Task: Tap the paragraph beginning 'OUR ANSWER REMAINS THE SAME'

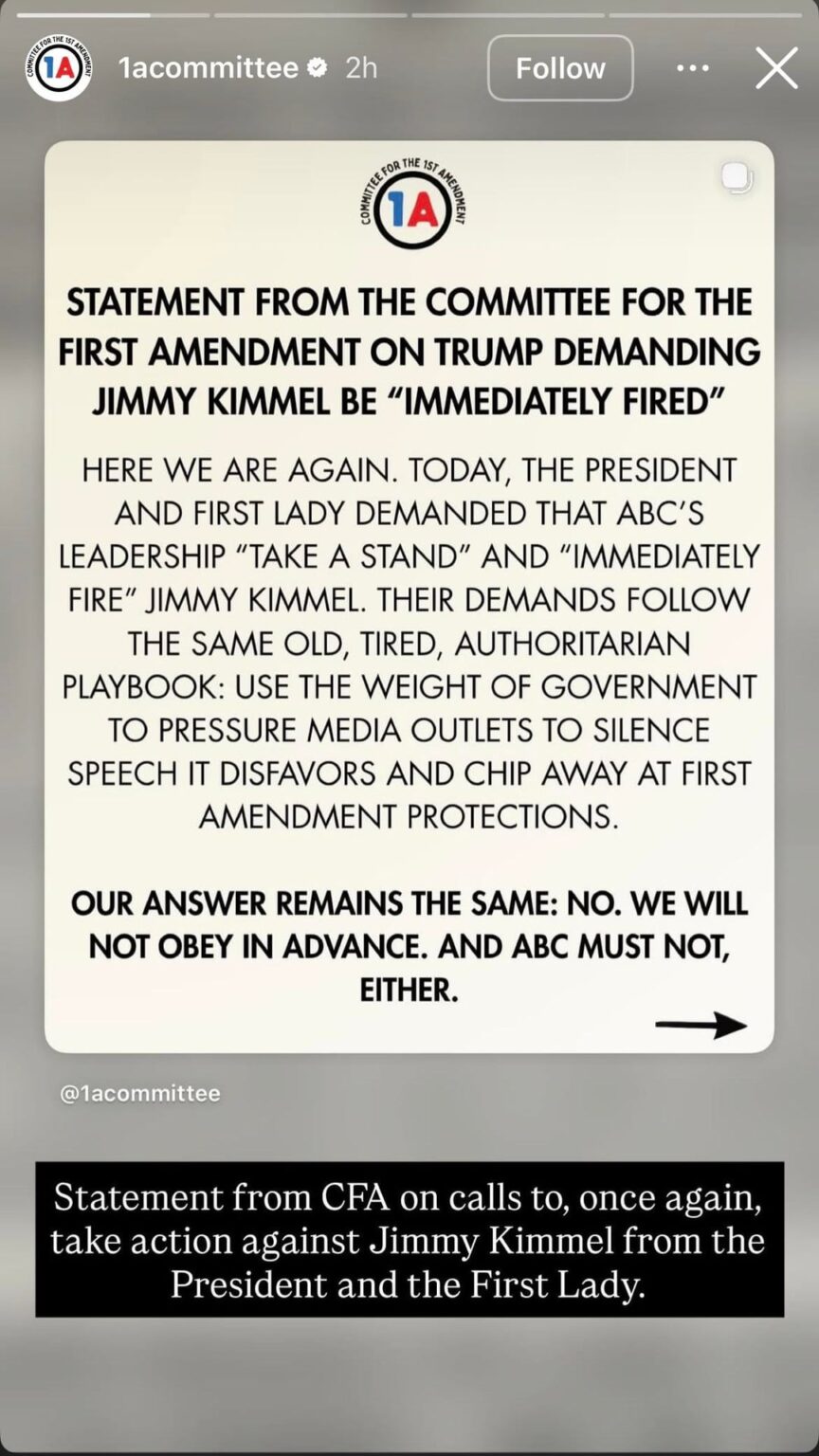Action: point(409,945)
